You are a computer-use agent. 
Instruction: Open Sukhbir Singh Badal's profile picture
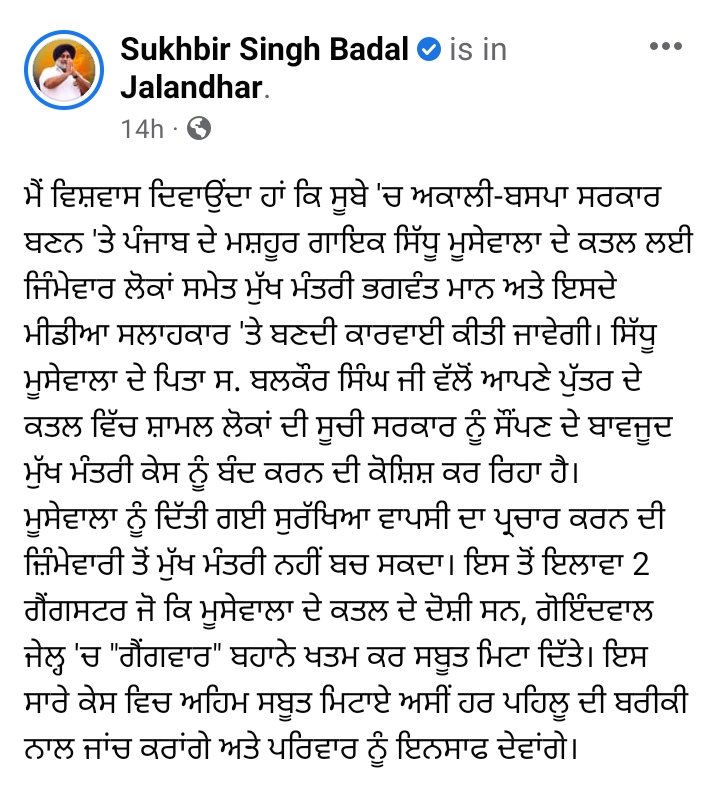(x=64, y=70)
